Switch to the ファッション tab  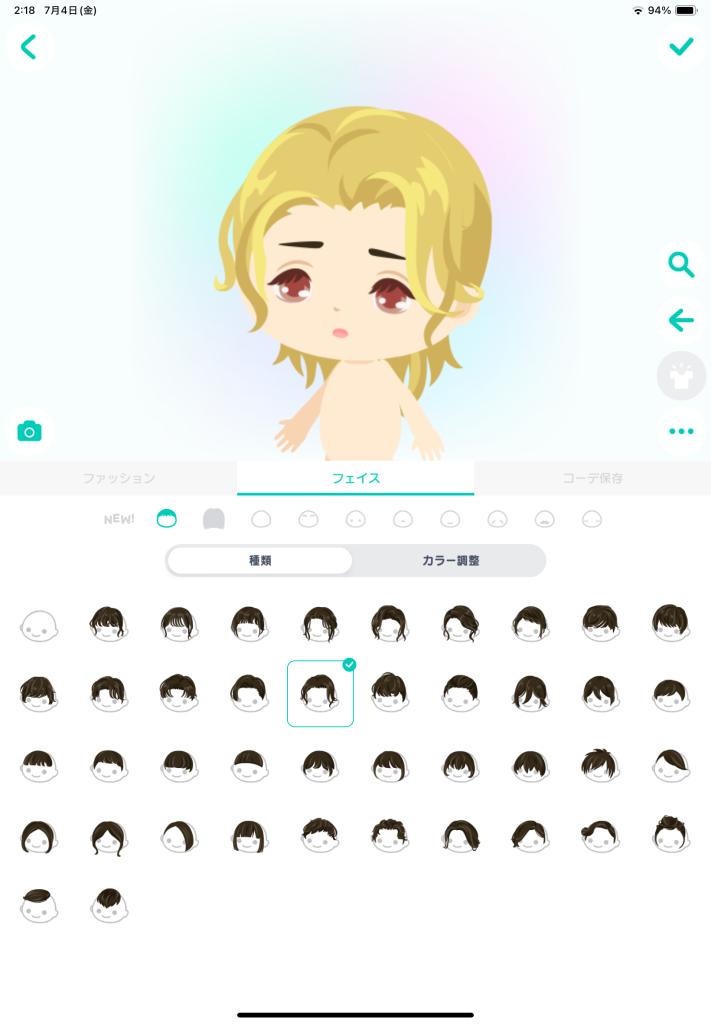point(119,478)
